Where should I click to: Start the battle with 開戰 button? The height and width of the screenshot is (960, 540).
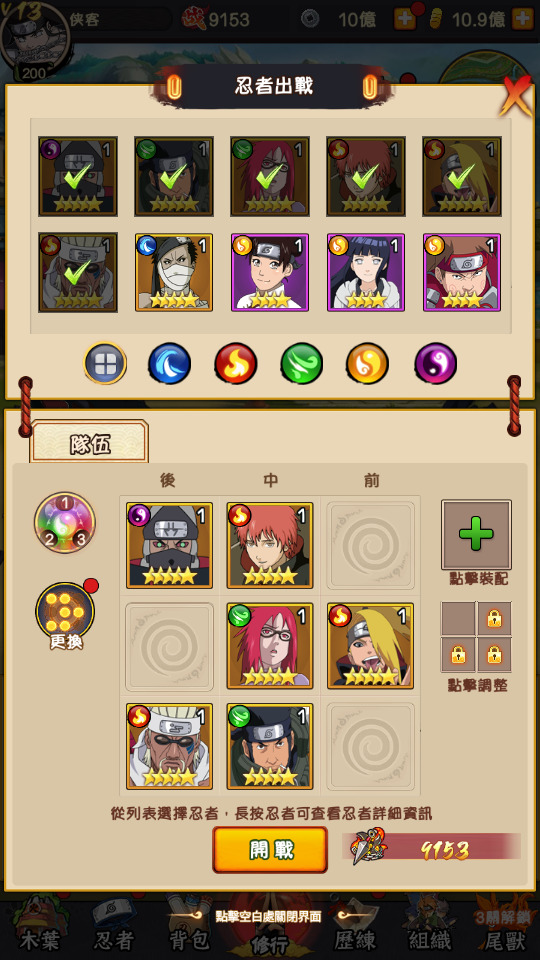click(270, 849)
